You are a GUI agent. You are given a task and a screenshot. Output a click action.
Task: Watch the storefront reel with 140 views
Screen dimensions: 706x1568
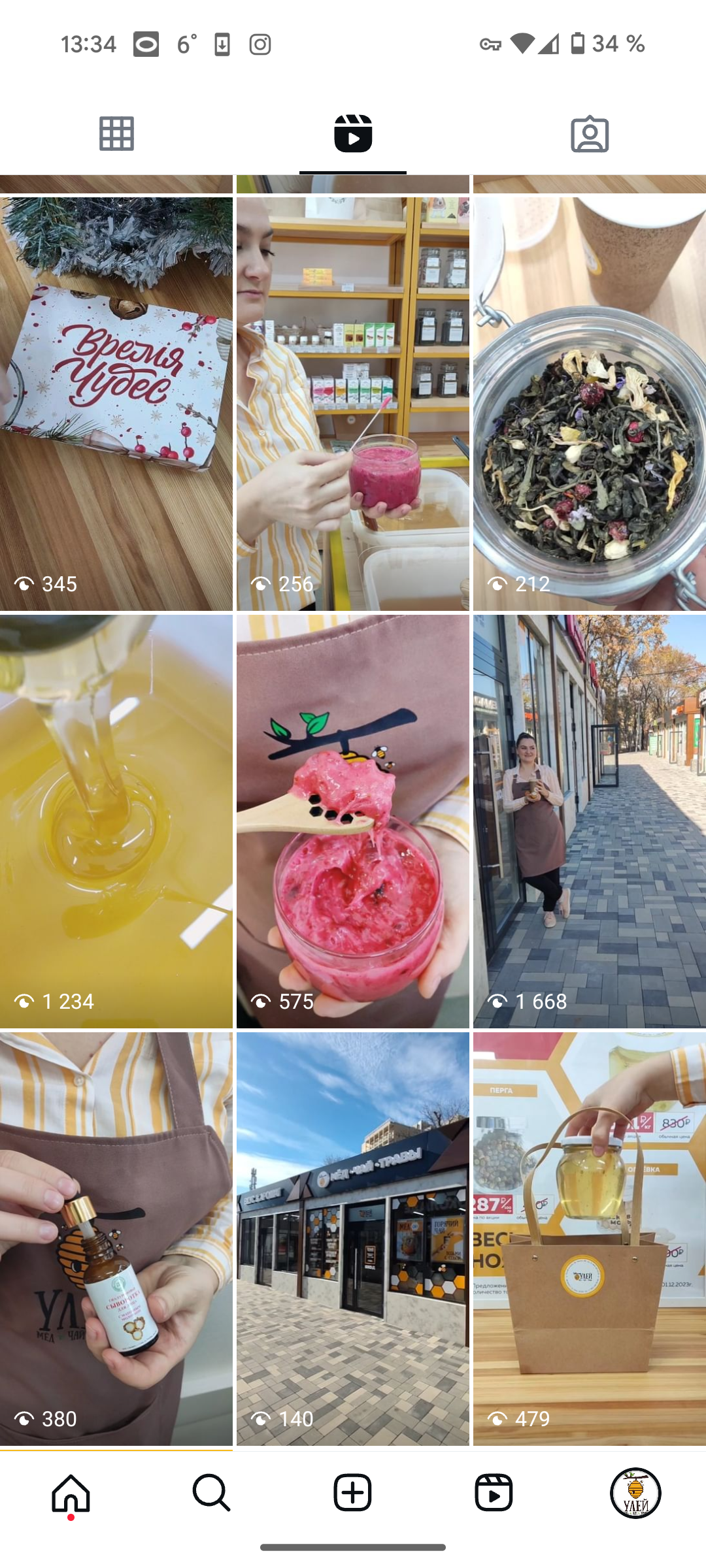[x=353, y=1239]
